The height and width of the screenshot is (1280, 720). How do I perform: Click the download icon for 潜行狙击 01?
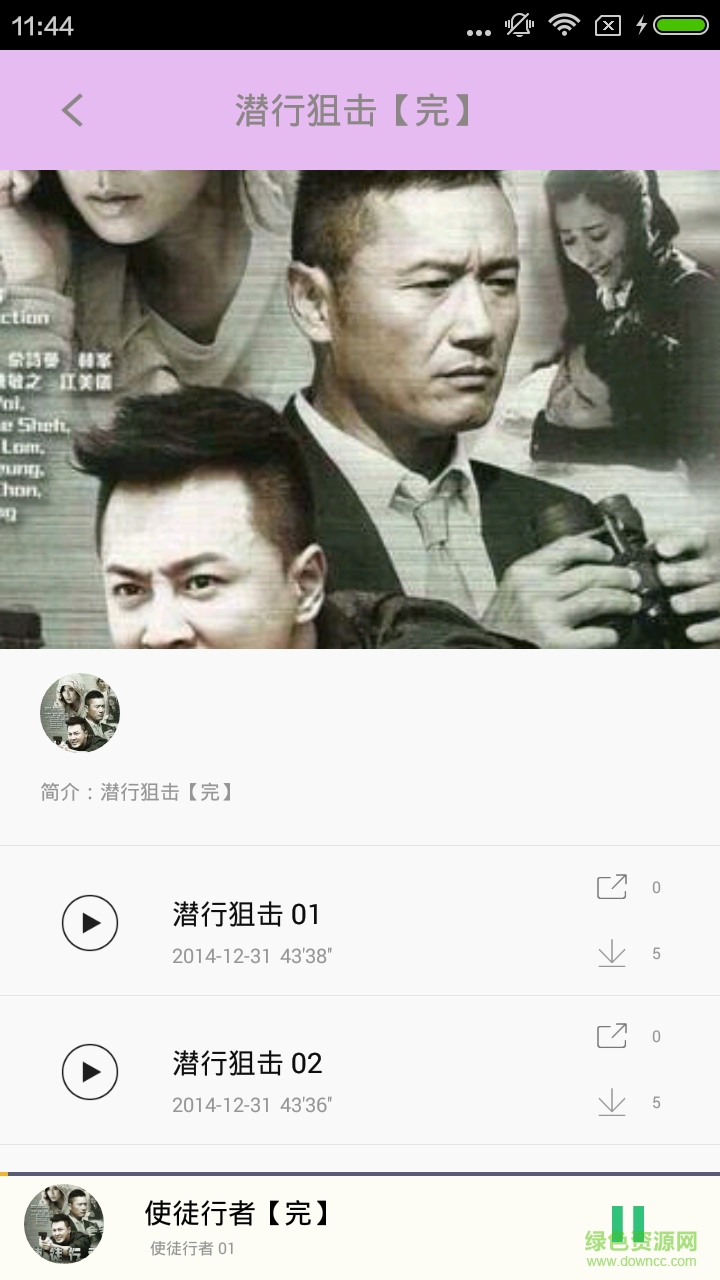click(613, 955)
